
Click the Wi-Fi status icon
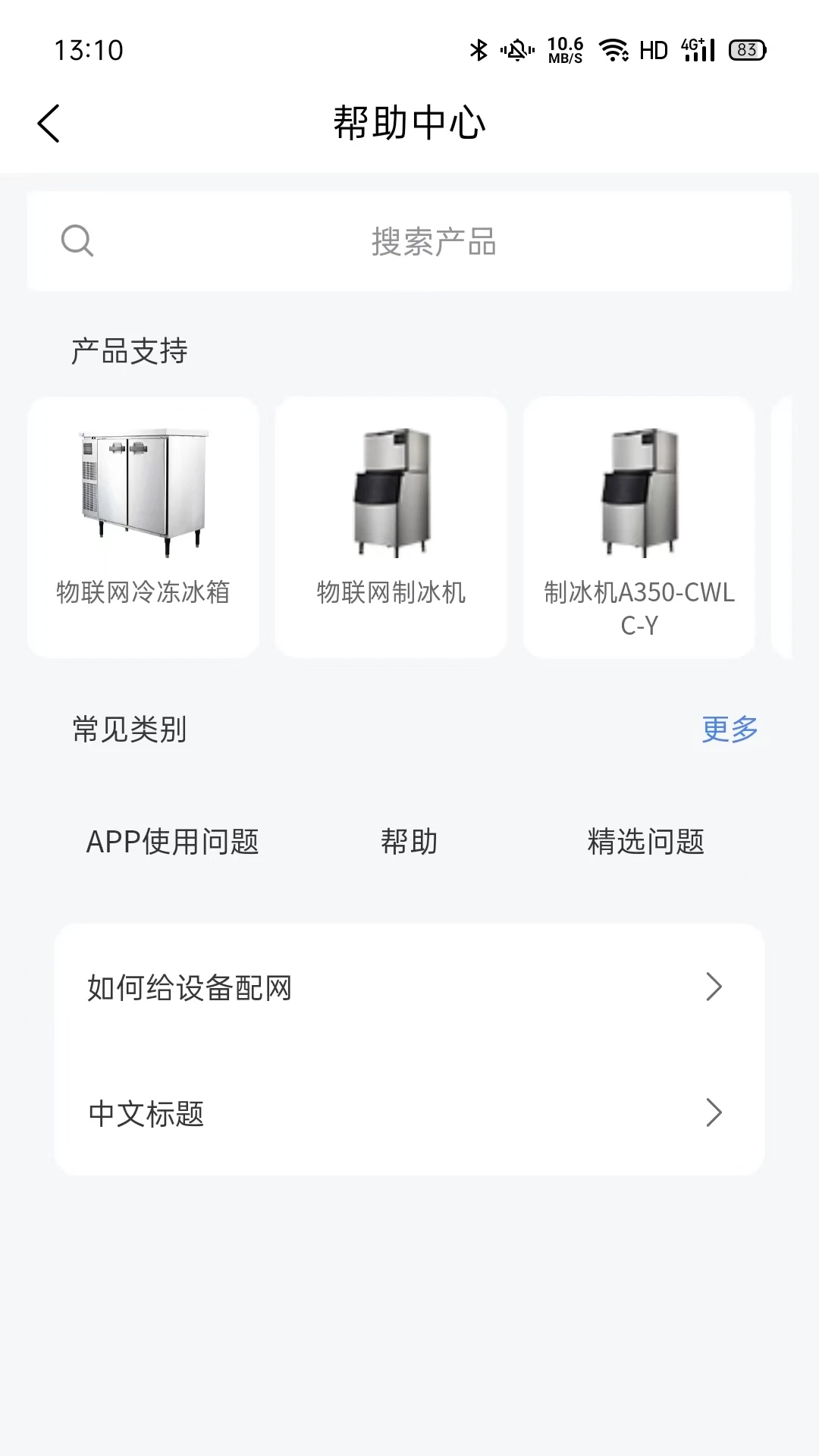(616, 49)
